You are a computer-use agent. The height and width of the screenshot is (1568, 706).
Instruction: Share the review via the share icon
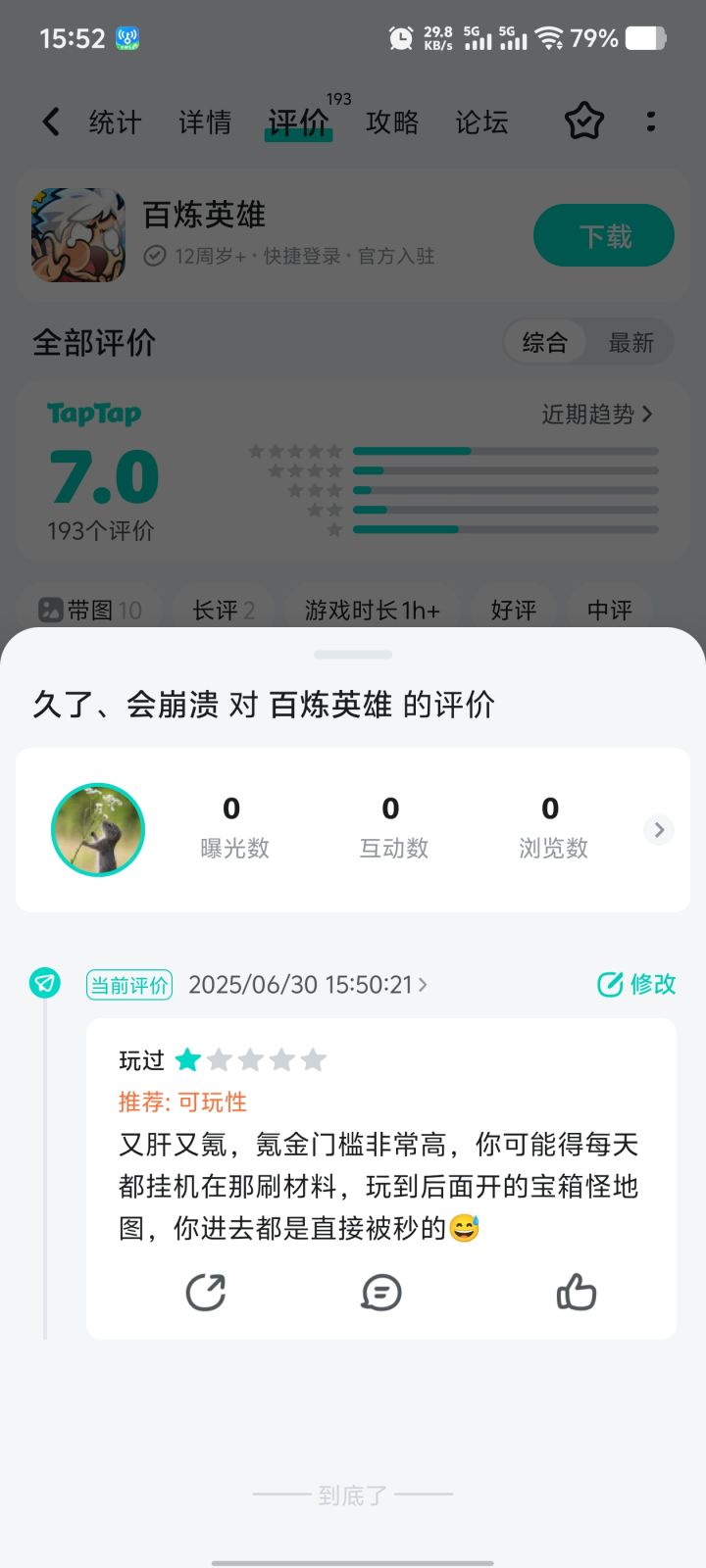(205, 1292)
